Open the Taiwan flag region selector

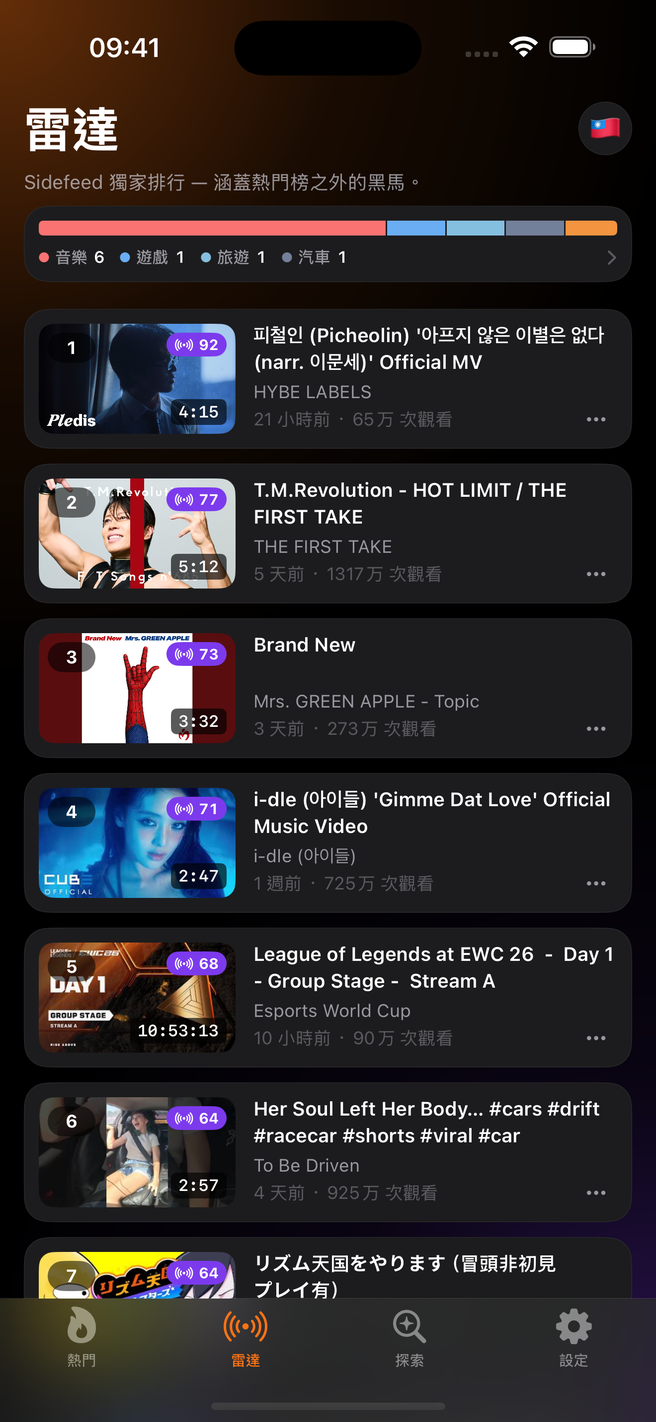pos(605,128)
